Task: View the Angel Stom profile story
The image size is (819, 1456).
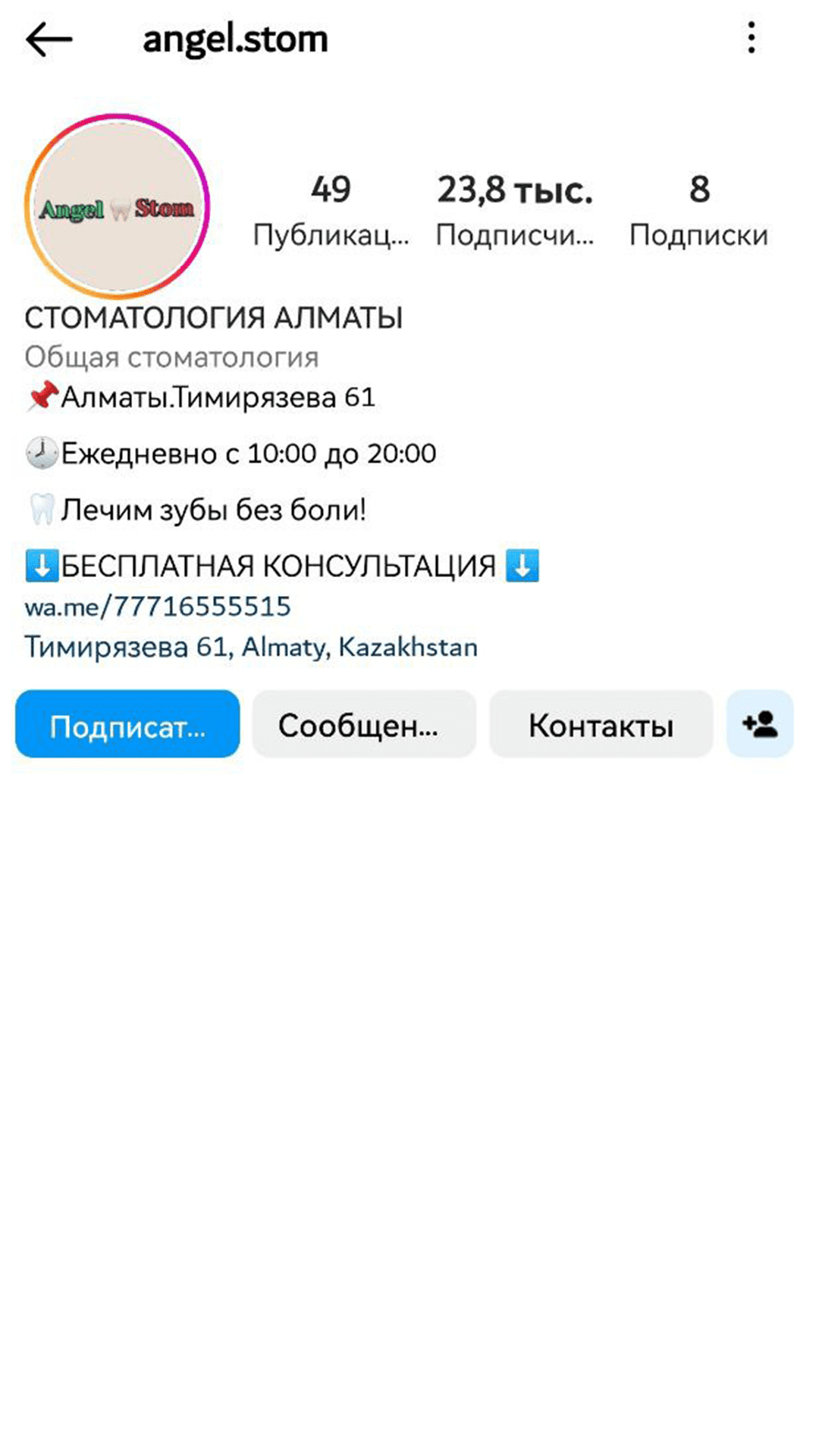Action: [118, 206]
